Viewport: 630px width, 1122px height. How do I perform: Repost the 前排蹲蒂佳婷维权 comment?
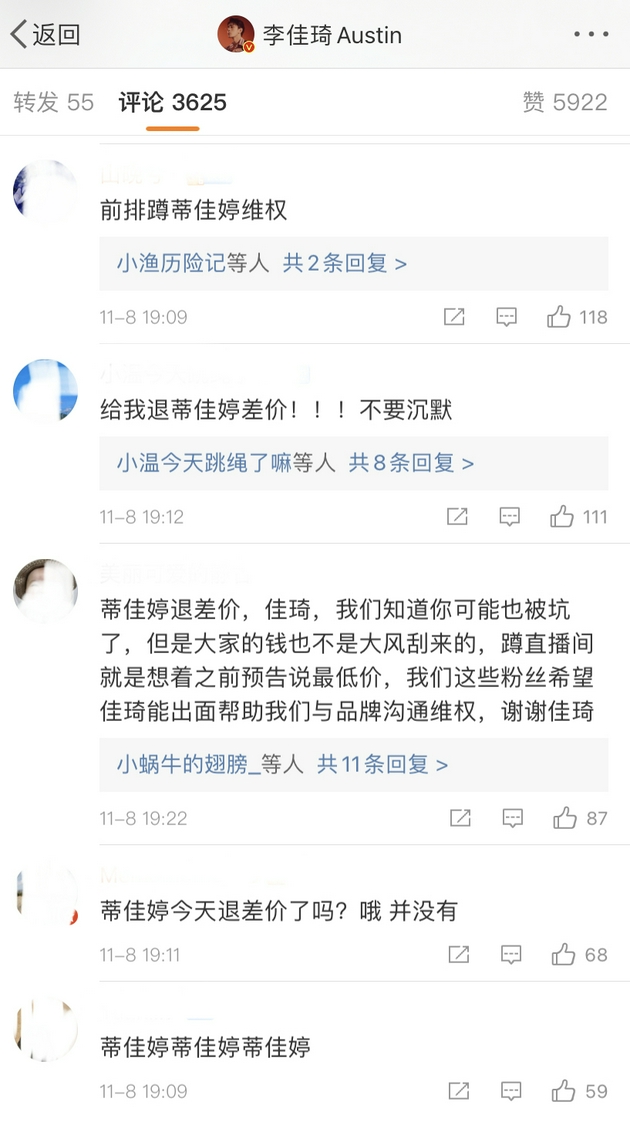pyautogui.click(x=454, y=317)
